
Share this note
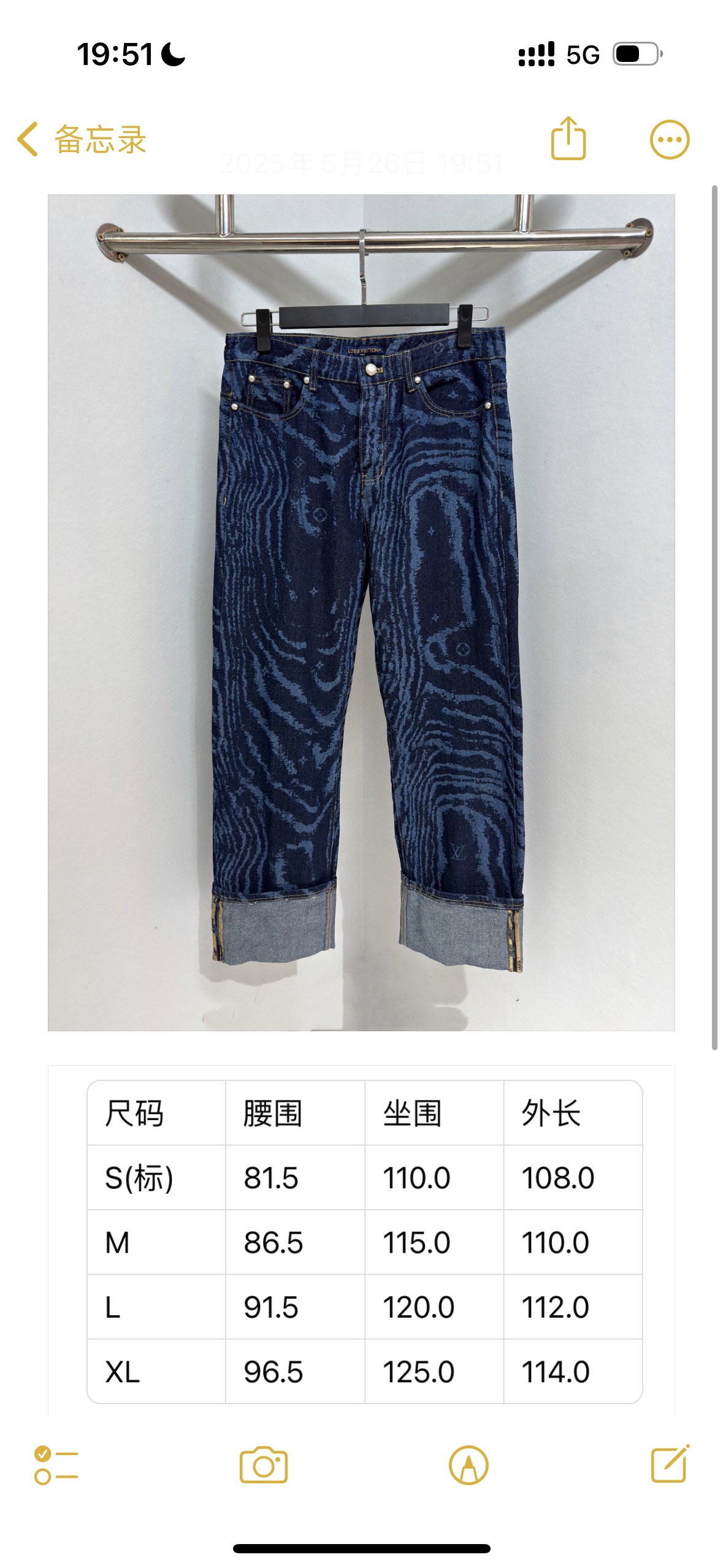(x=568, y=139)
